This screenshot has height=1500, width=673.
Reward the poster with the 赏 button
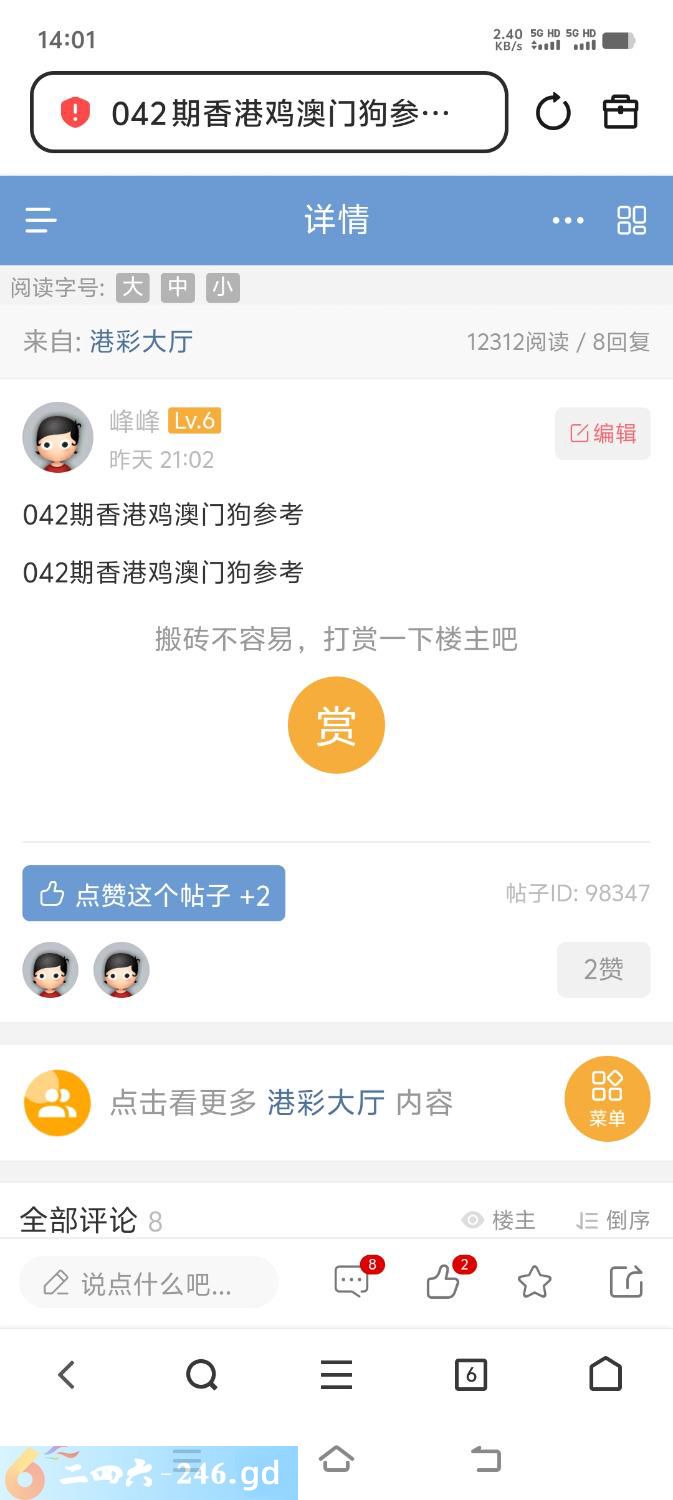click(x=336, y=725)
